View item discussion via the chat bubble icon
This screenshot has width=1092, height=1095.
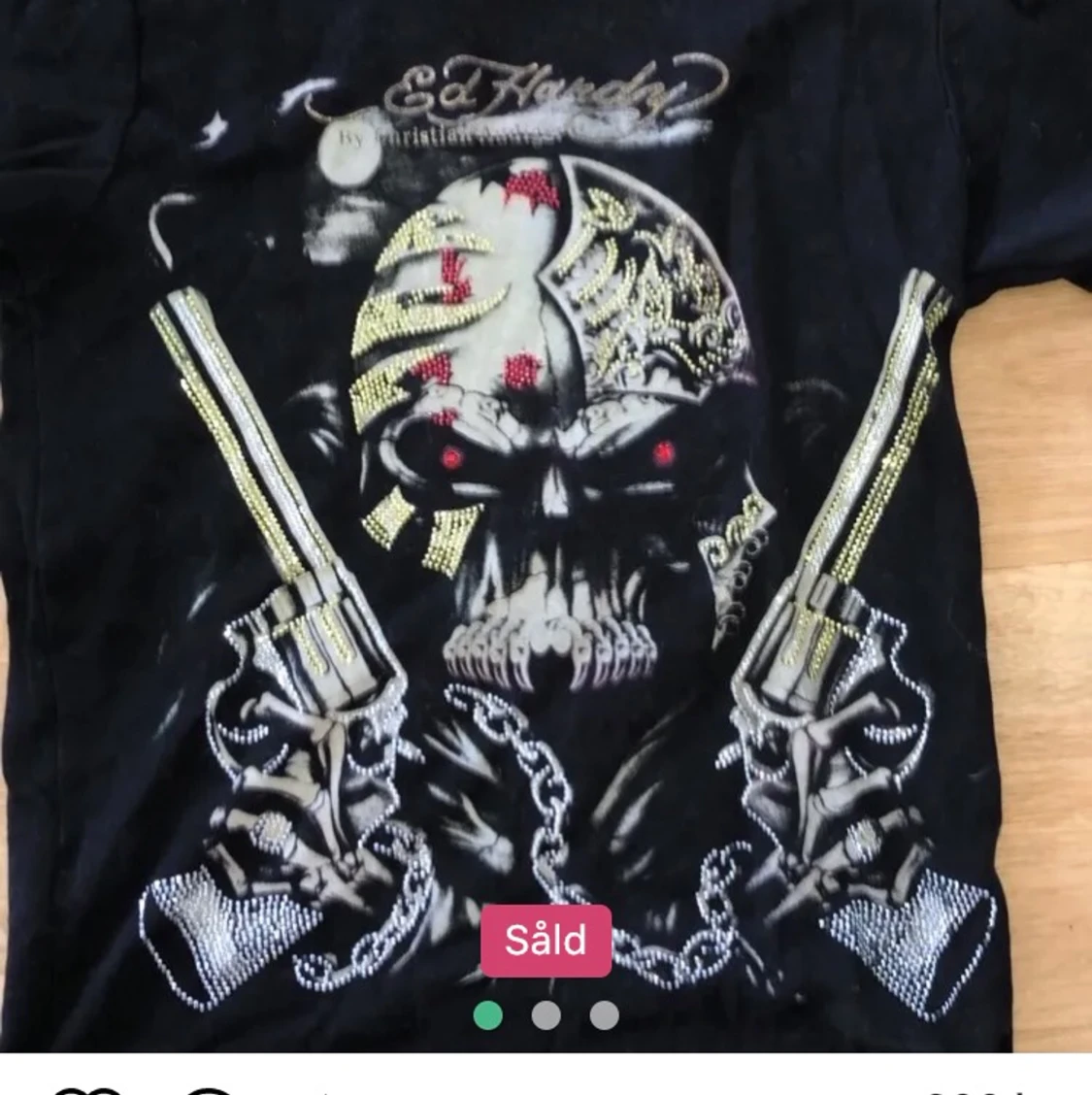pyautogui.click(x=207, y=1089)
